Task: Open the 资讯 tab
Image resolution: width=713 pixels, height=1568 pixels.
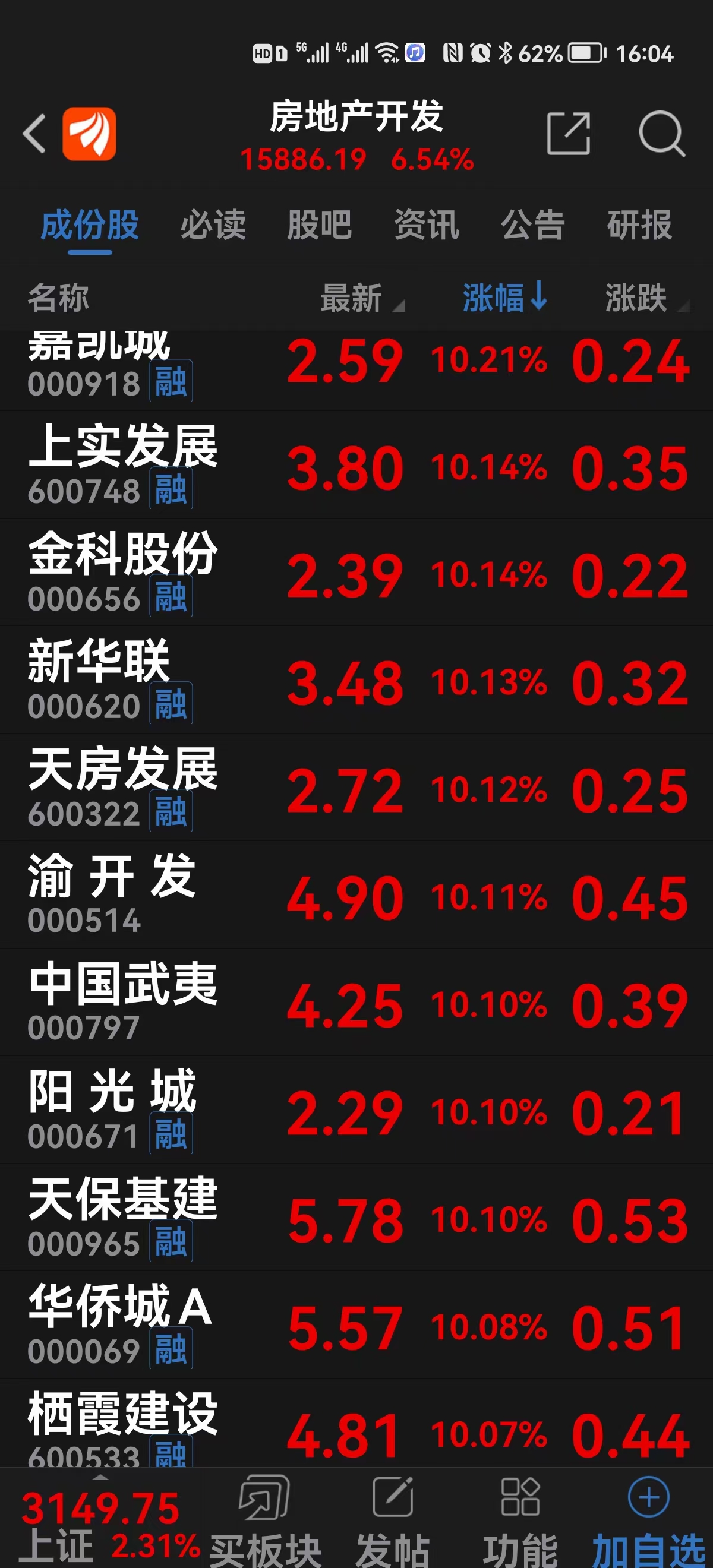Action: (x=426, y=225)
